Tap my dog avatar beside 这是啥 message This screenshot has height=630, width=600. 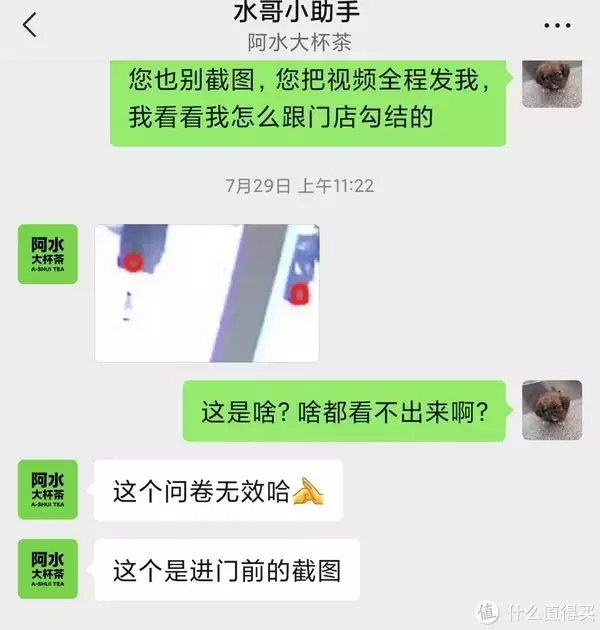tap(552, 411)
